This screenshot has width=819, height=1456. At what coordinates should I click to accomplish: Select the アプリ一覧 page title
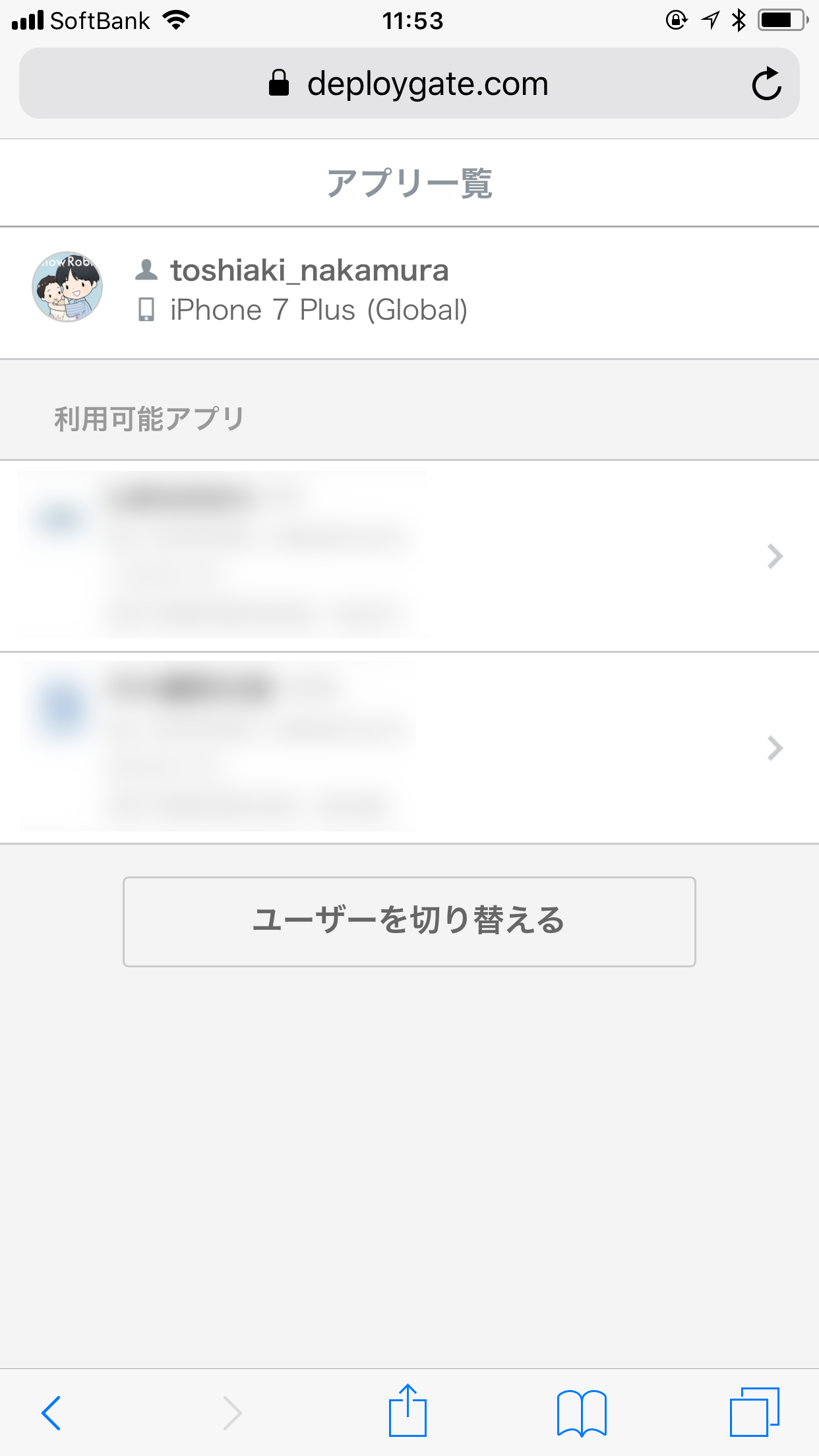point(409,182)
